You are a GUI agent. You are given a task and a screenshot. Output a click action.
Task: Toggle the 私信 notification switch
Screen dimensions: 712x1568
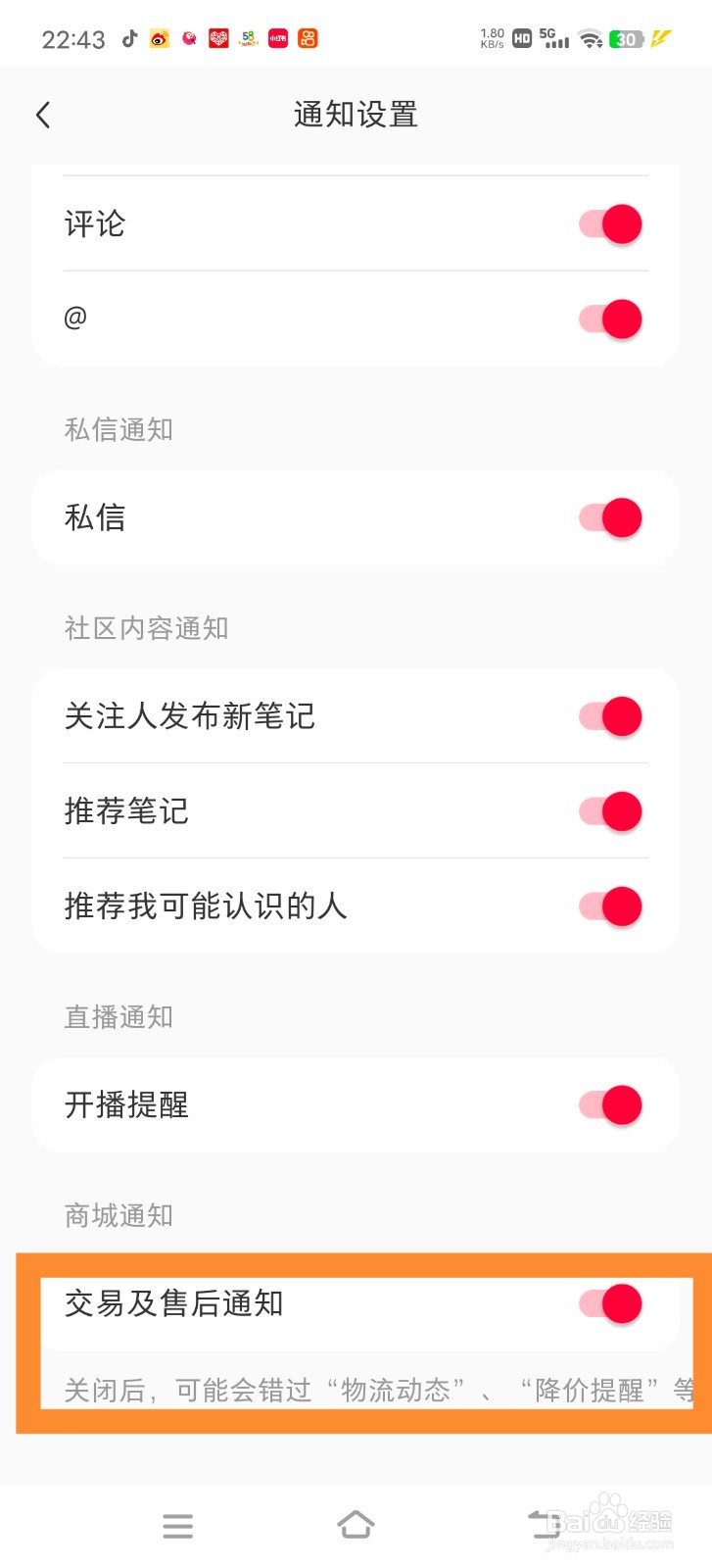click(x=610, y=517)
